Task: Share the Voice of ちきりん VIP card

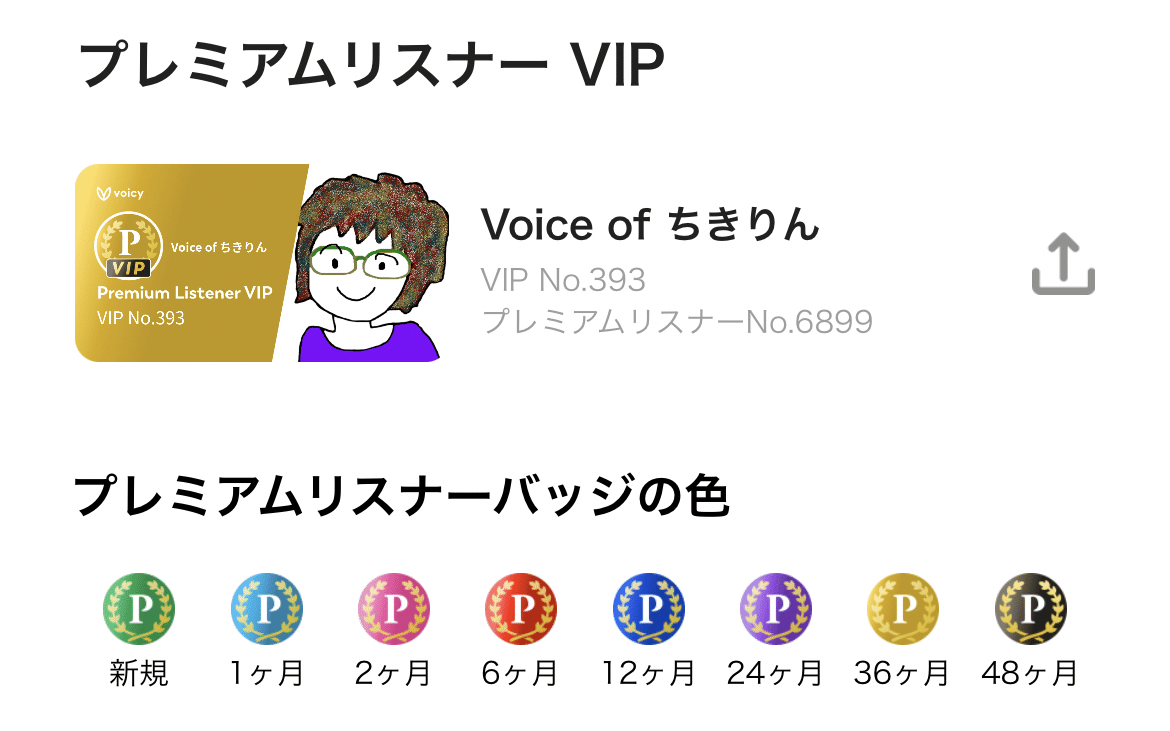Action: (x=1063, y=265)
